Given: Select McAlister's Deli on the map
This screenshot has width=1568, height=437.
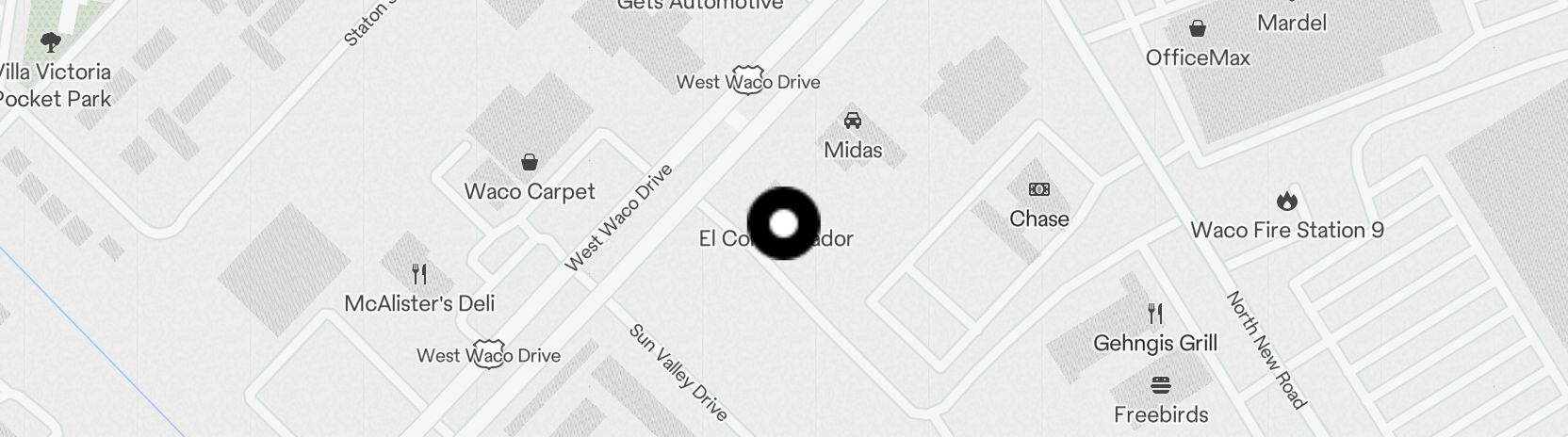Looking at the screenshot, I should pos(420,275).
